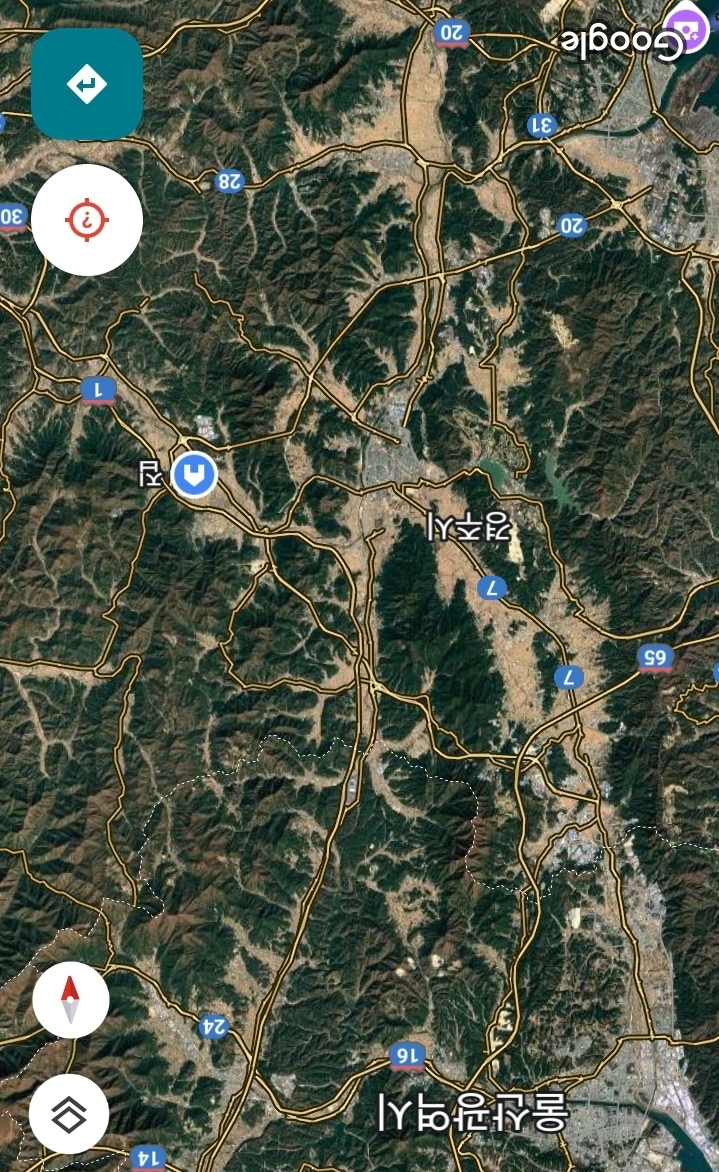719x1172 pixels.
Task: Center map on my location
Action: click(87, 220)
